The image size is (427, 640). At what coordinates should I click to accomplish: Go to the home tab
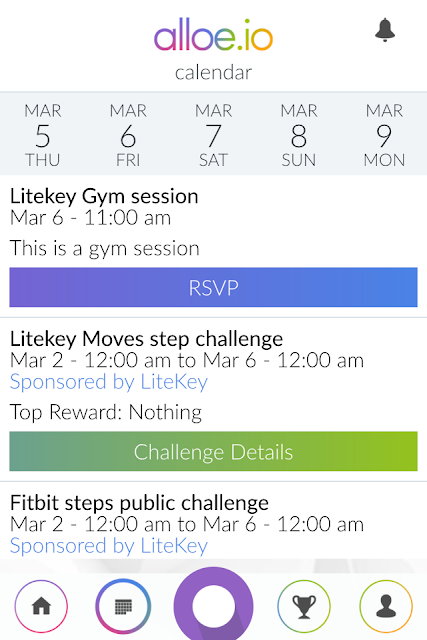[41, 606]
